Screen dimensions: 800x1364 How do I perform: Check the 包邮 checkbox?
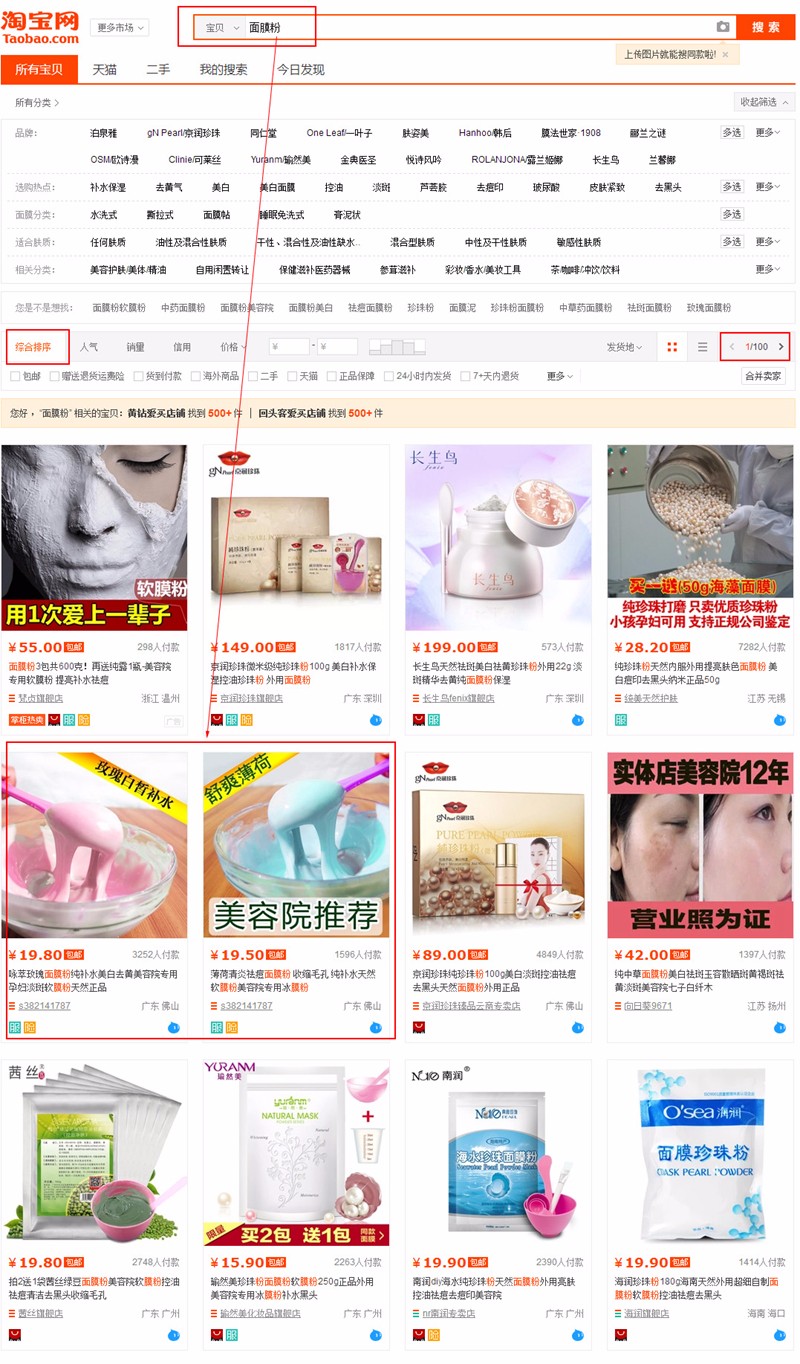[x=15, y=376]
